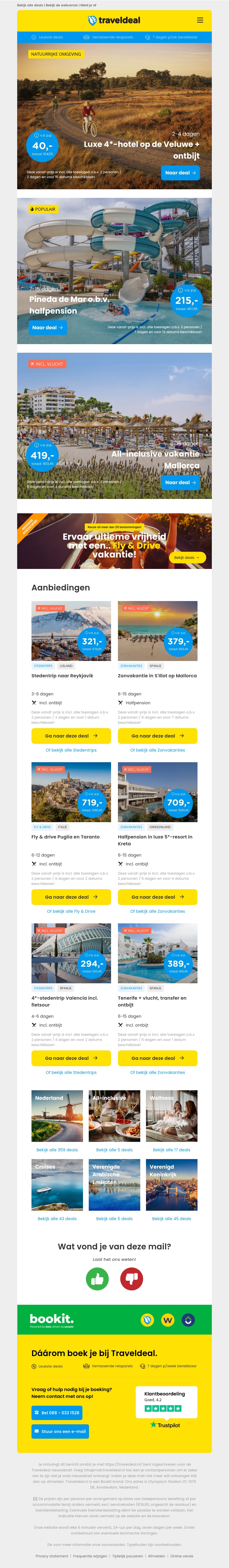The width and height of the screenshot is (229, 1568).
Task: Go to the Halfpension Kreta resort deal
Action: (157, 897)
